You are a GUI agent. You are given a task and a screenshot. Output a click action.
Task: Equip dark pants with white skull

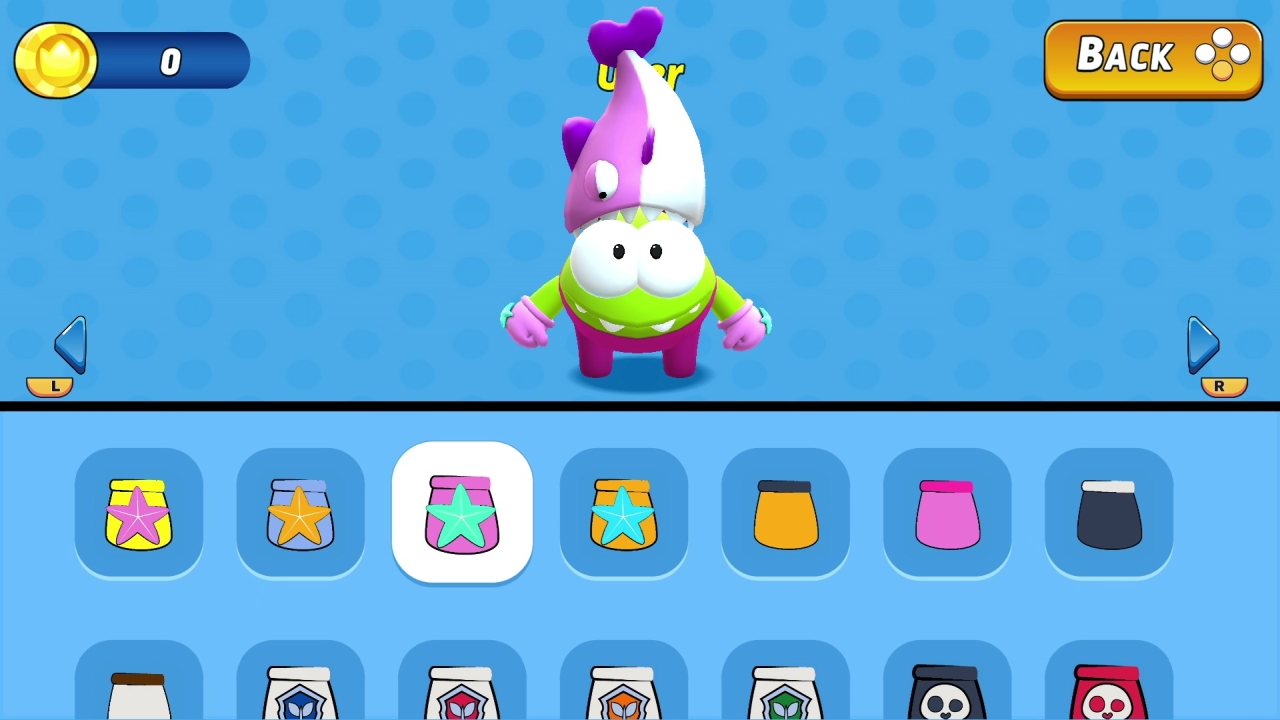click(x=947, y=690)
